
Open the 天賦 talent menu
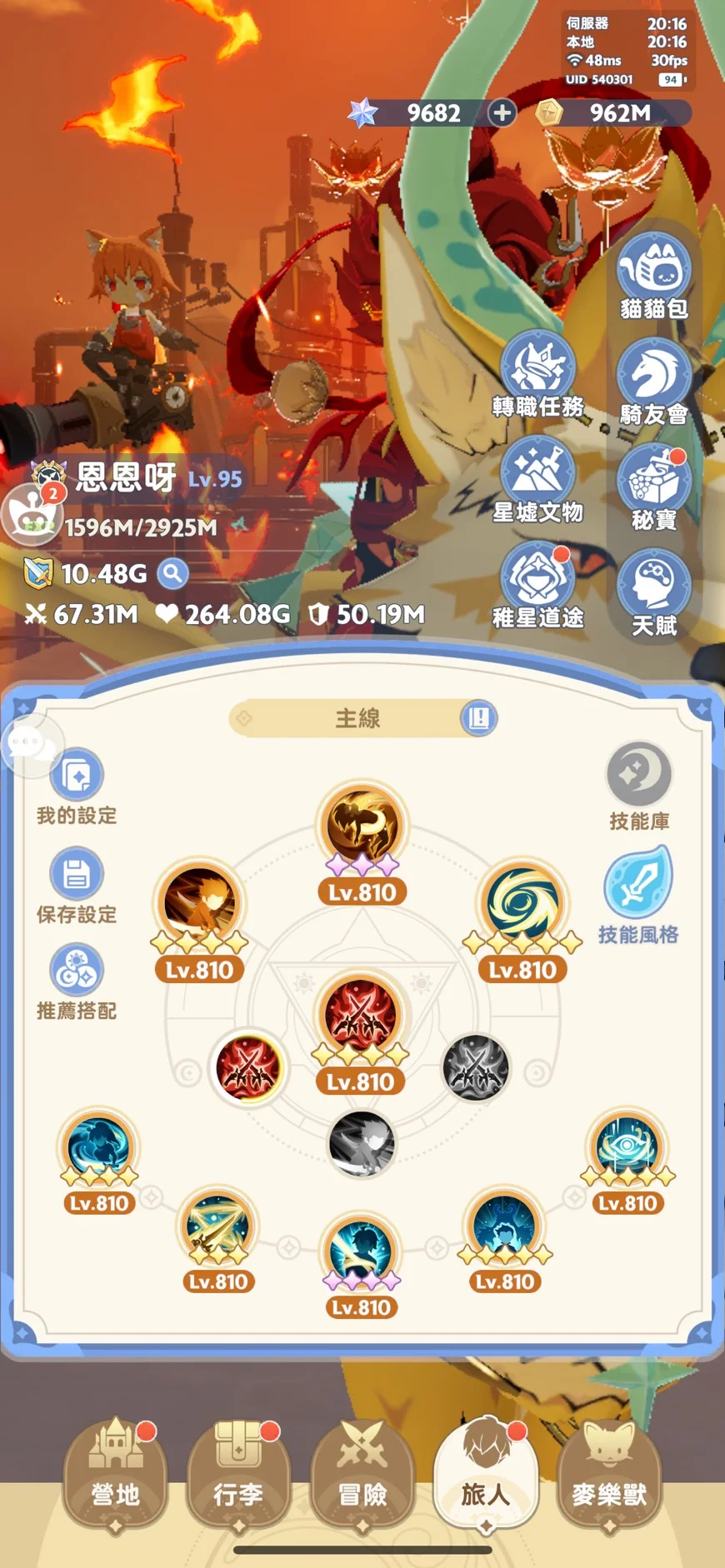point(653,587)
